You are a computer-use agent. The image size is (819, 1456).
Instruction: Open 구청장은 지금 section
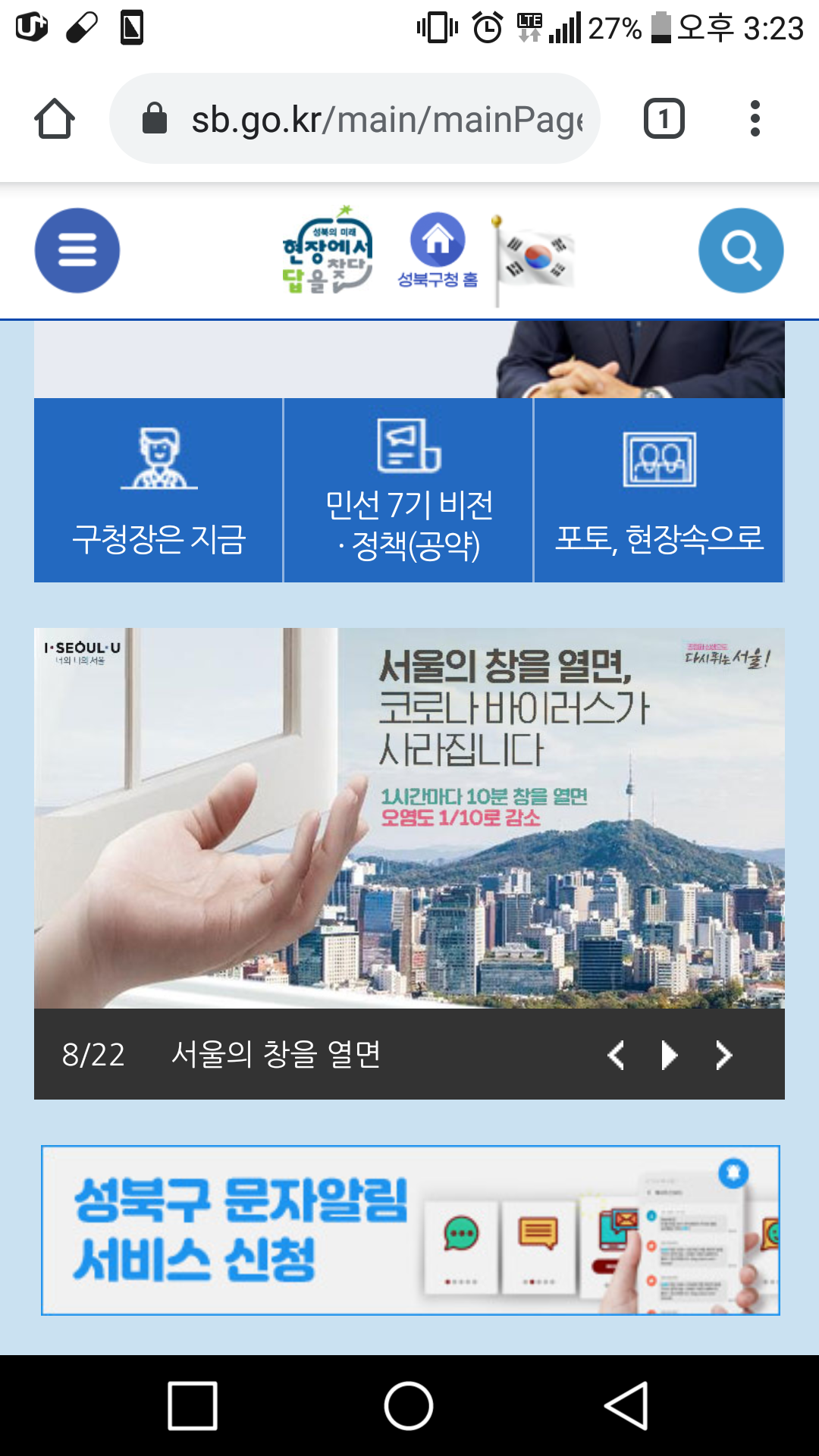[158, 490]
